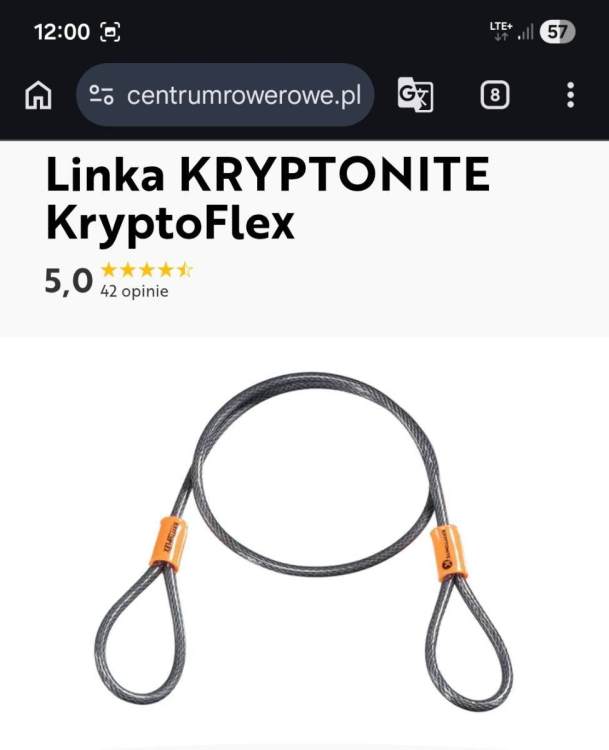Translate this page
609x750 pixels.
415,95
